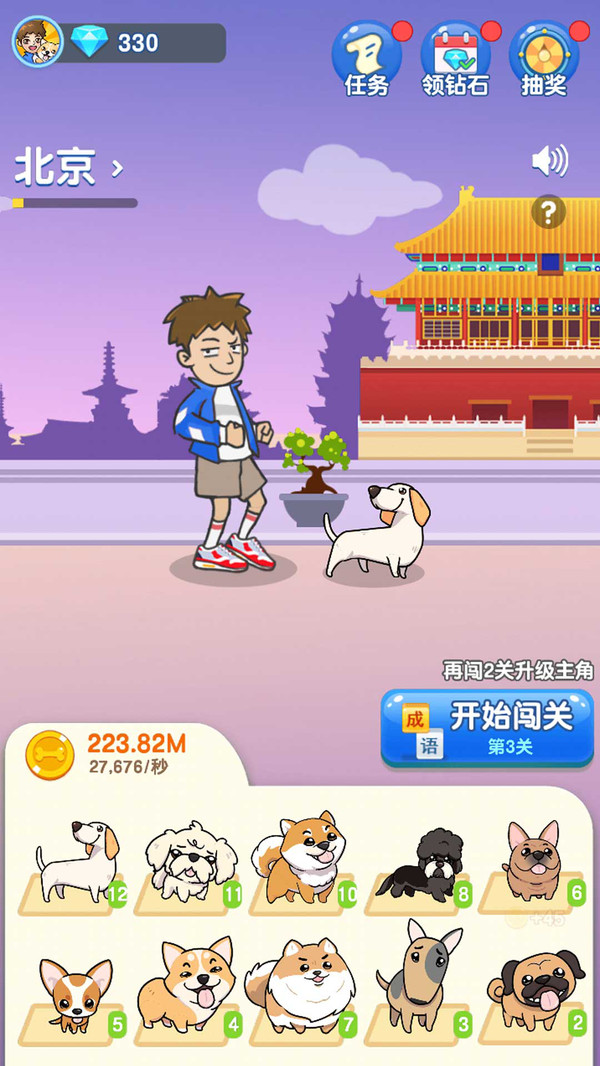Image resolution: width=600 pixels, height=1066 pixels.
Task: Open 领钻石 to claim diamonds
Action: click(456, 58)
